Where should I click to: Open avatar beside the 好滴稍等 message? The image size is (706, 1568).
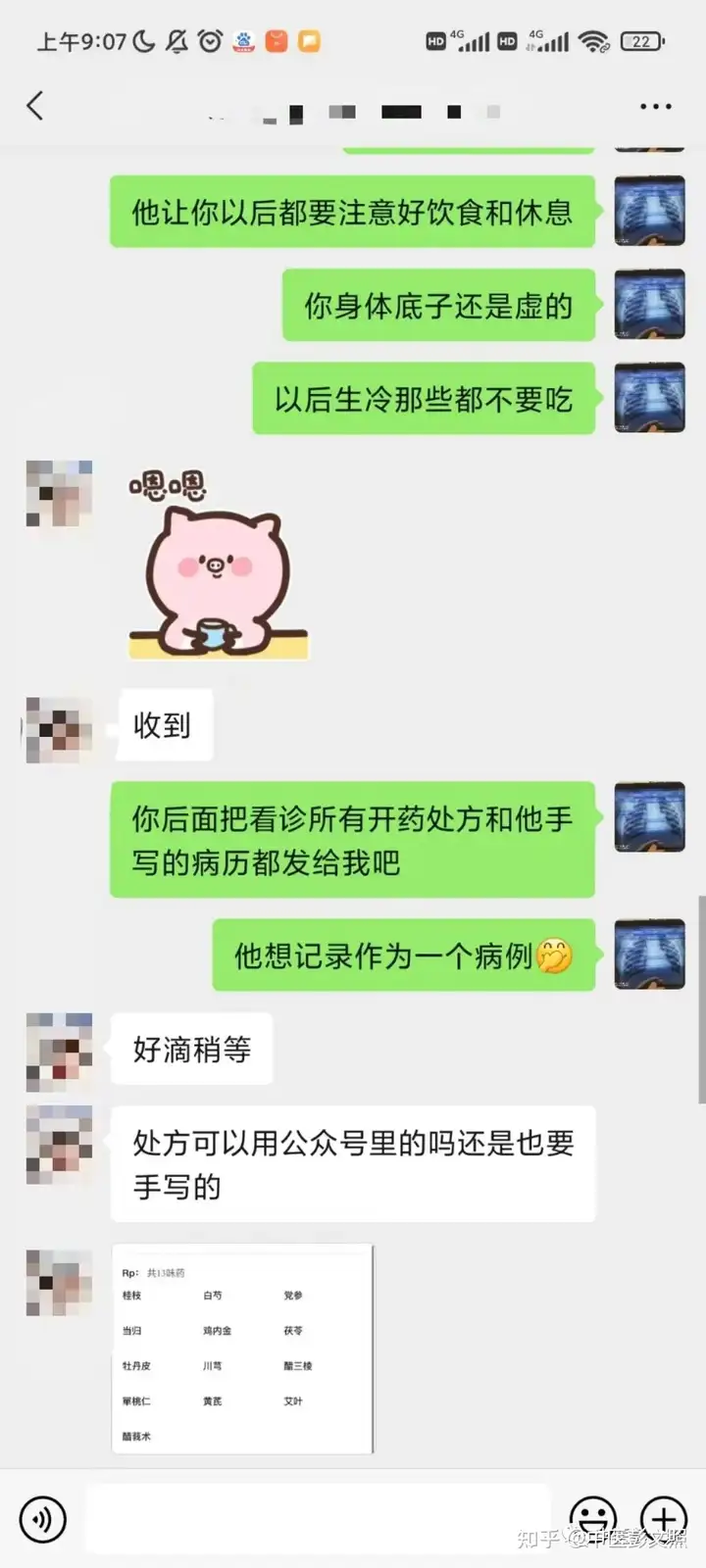click(59, 1053)
